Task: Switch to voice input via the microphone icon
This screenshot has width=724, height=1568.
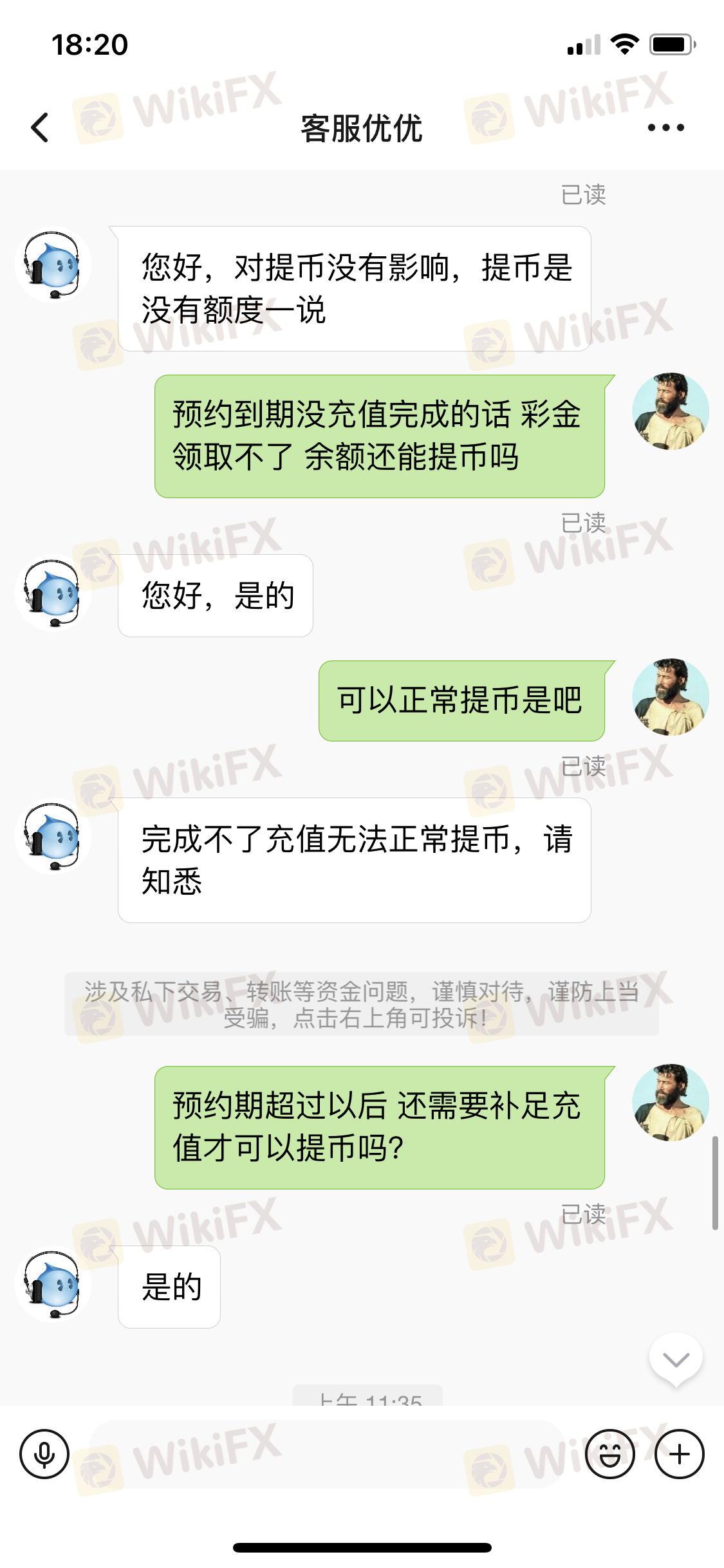Action: (44, 1454)
